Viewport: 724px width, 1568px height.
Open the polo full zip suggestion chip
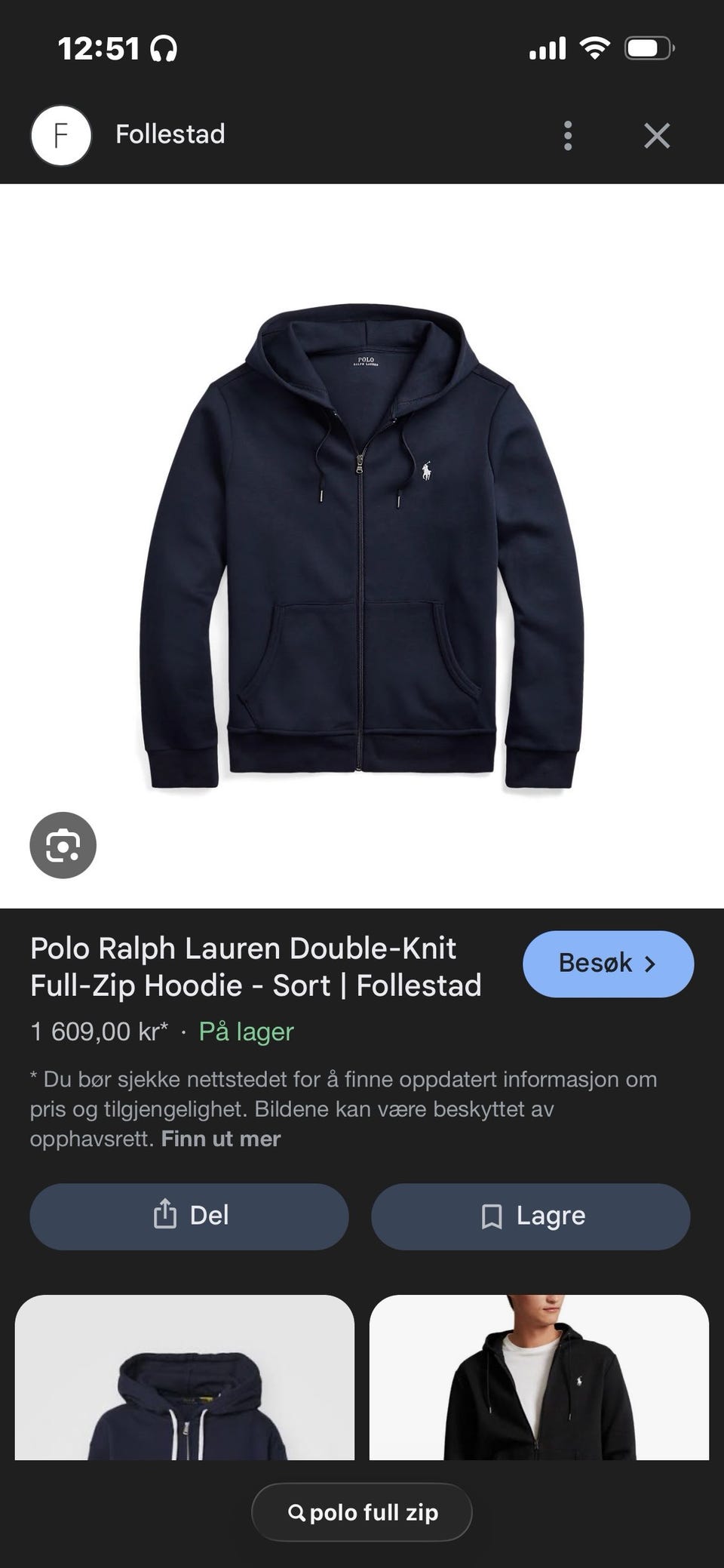[x=362, y=1512]
